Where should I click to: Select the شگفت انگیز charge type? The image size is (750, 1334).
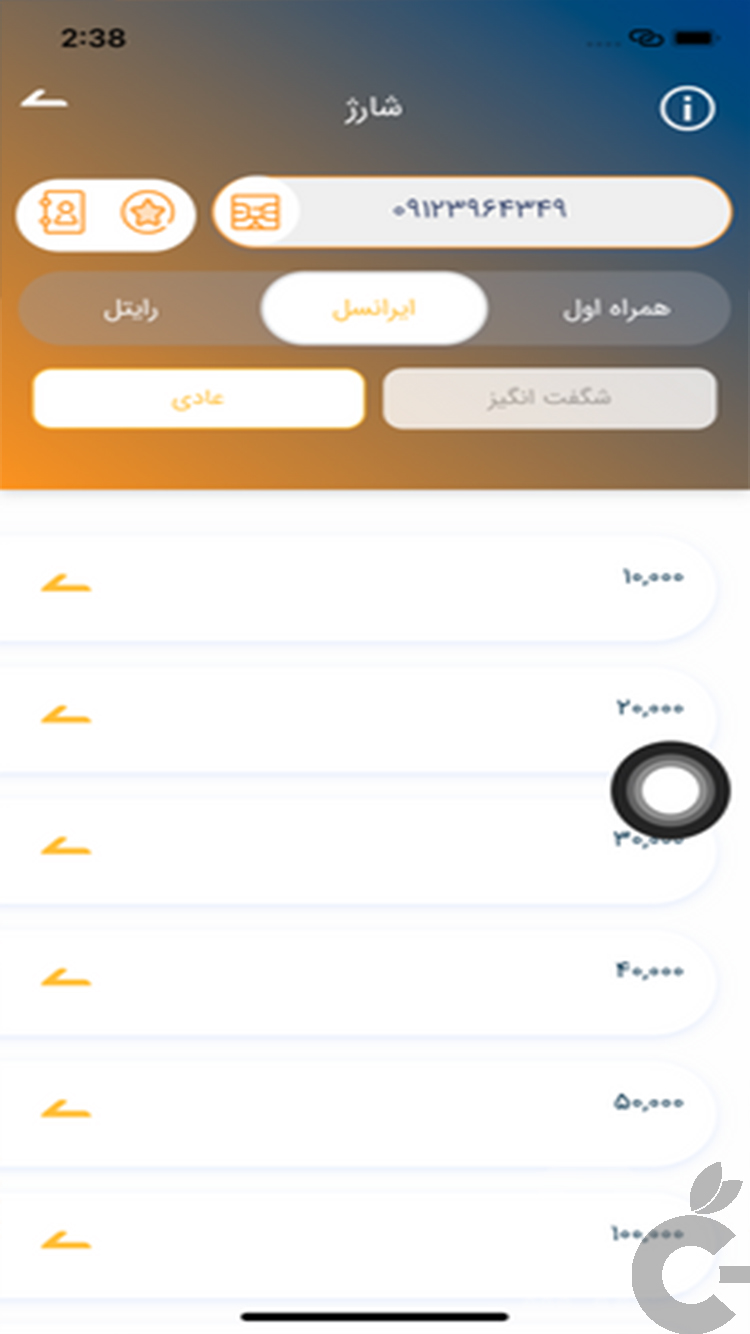[549, 398]
